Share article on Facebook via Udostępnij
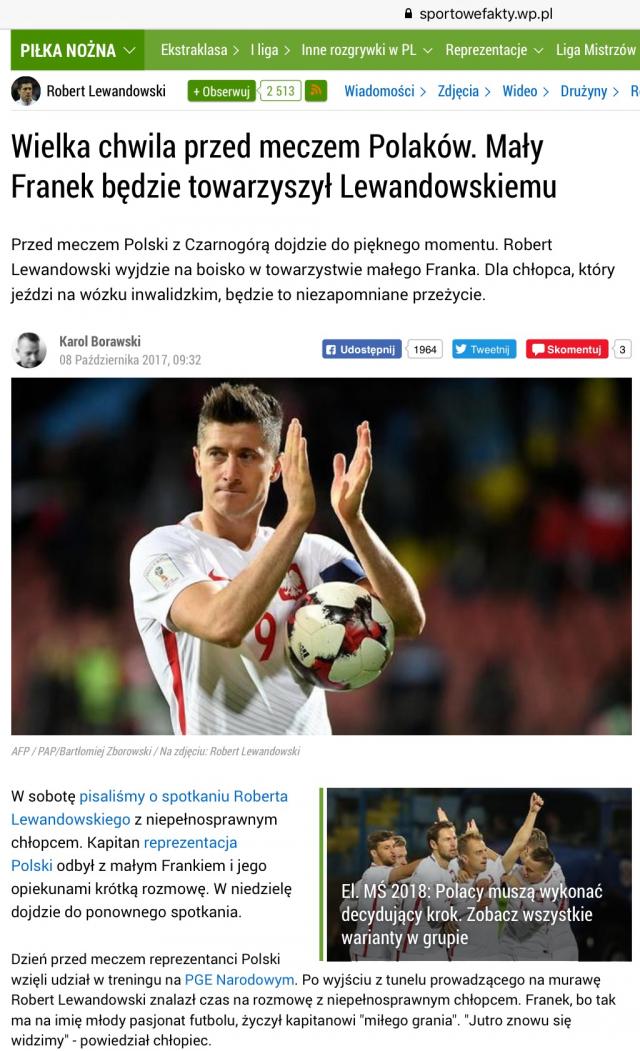 pyautogui.click(x=362, y=349)
